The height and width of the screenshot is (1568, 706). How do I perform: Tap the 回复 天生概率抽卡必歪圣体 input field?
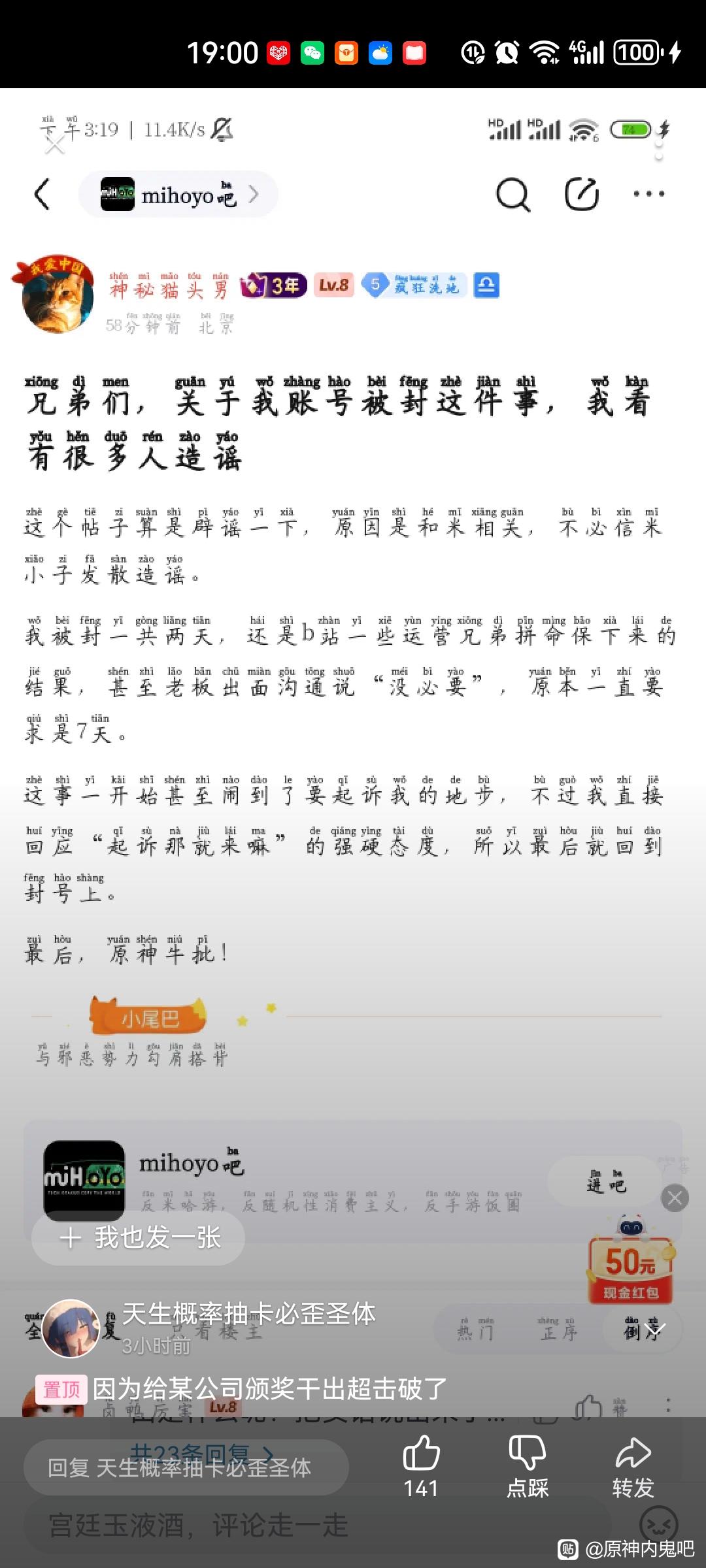[186, 1467]
